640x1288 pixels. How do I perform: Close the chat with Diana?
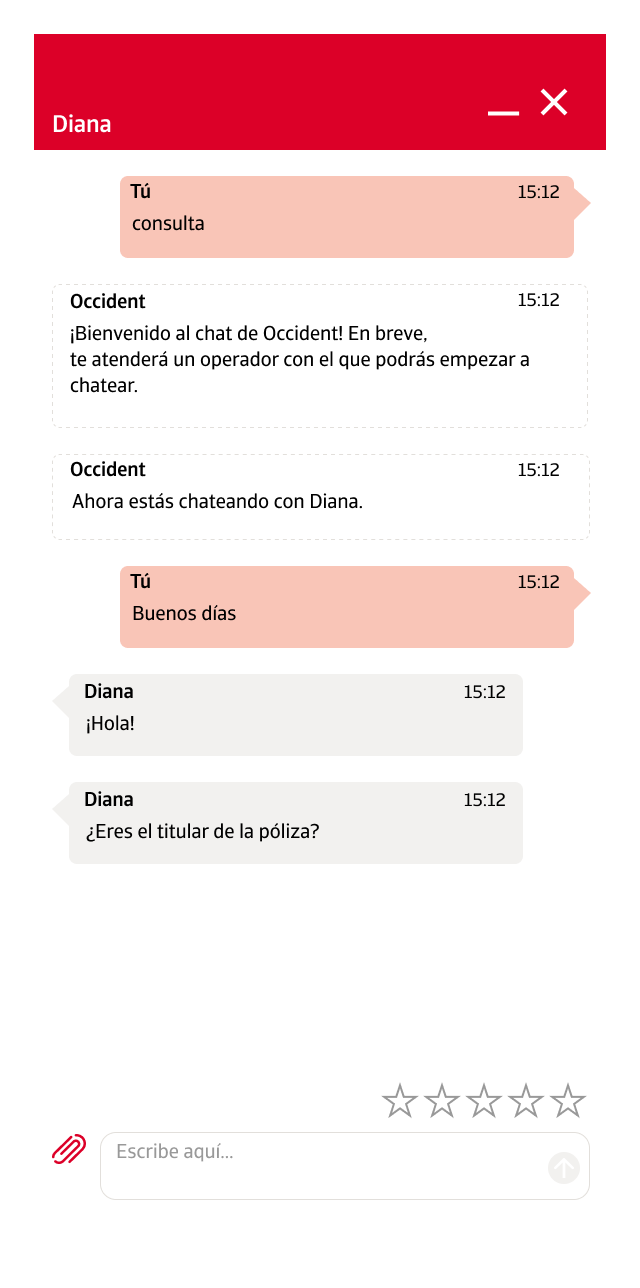point(554,102)
